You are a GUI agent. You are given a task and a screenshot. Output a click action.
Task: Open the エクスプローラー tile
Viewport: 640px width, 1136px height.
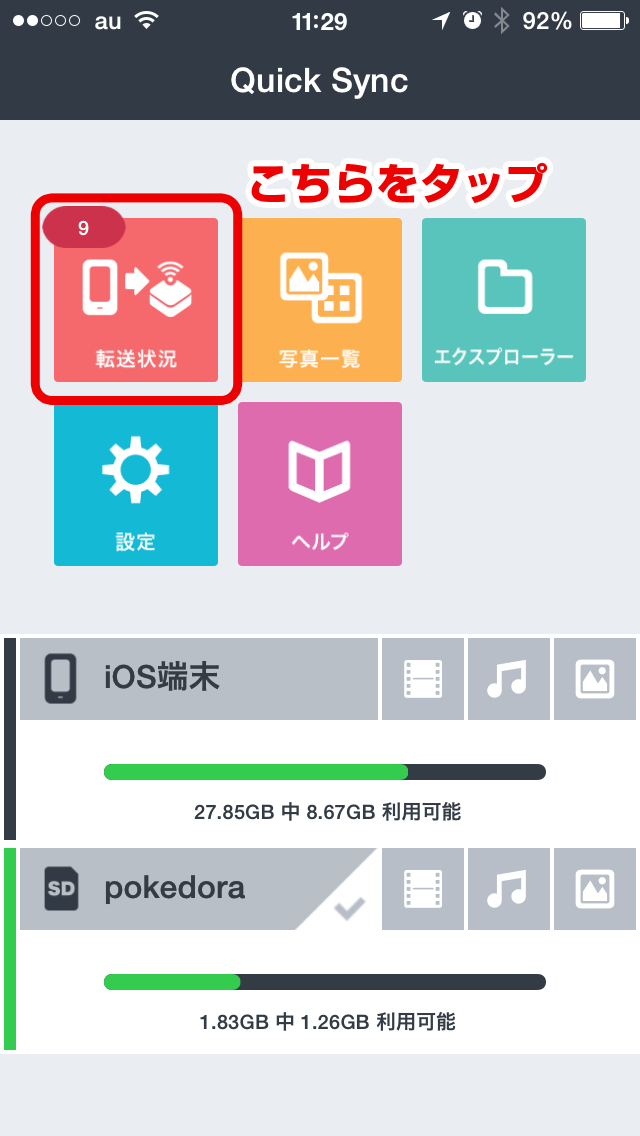pyautogui.click(x=504, y=300)
